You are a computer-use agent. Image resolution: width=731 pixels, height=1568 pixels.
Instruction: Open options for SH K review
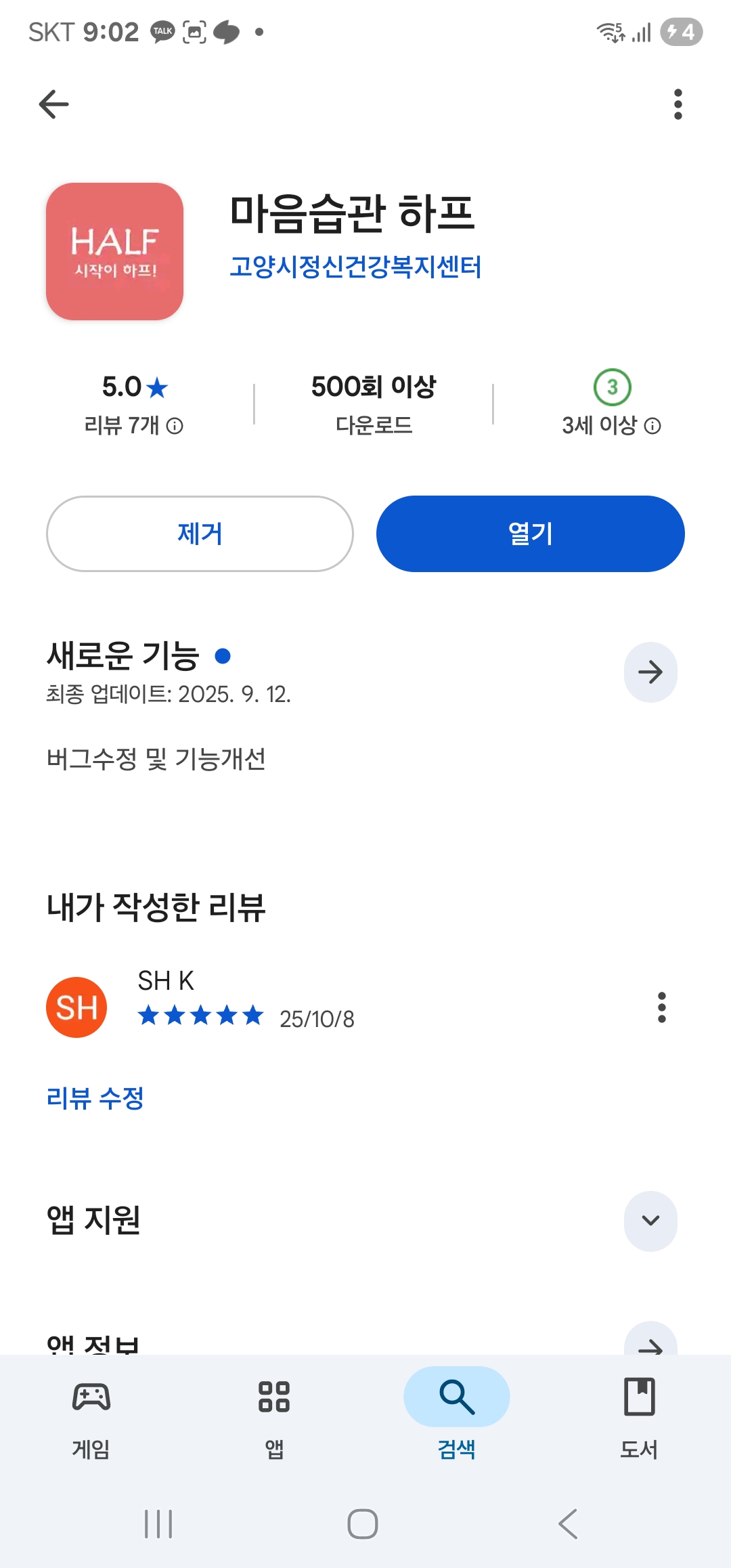(x=661, y=1007)
